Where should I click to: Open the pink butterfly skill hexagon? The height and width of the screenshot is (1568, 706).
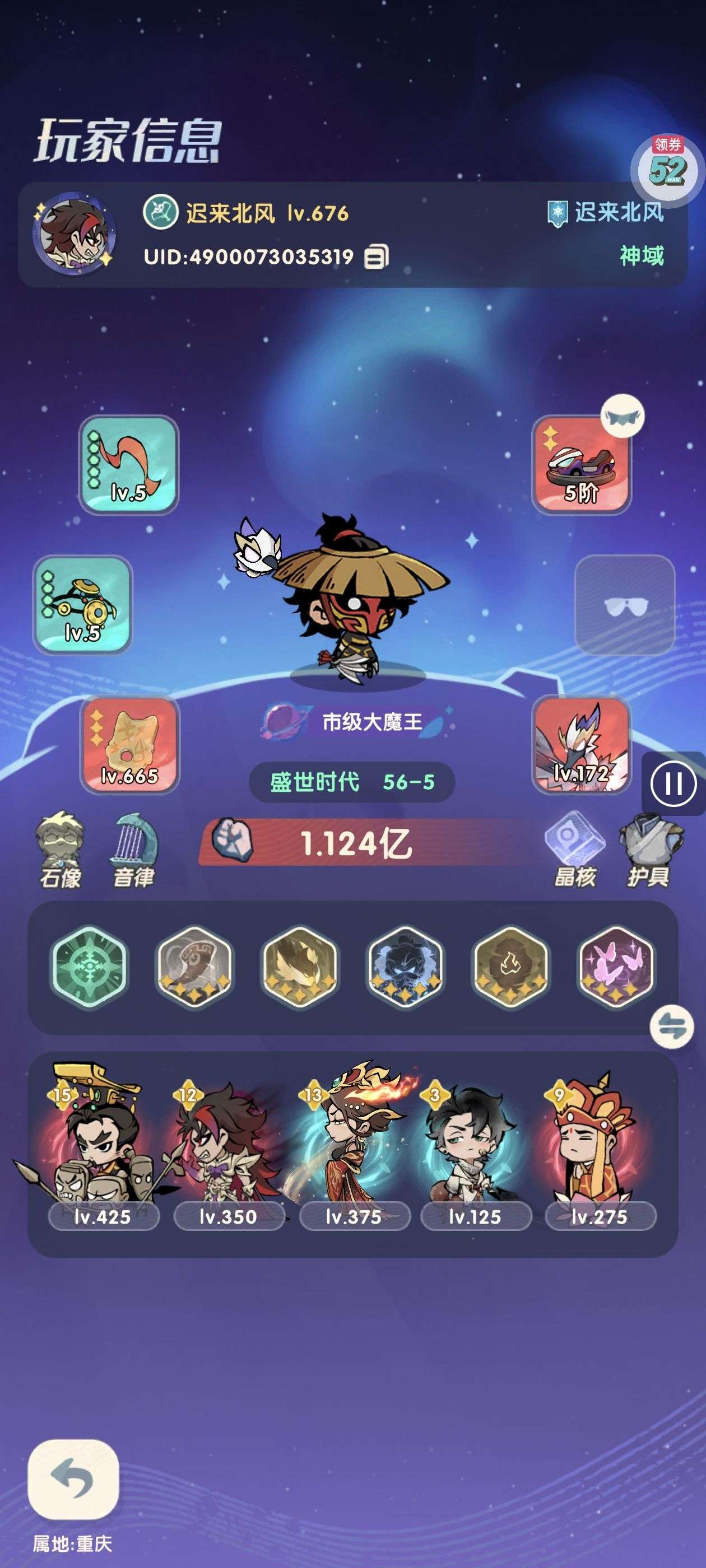616,967
